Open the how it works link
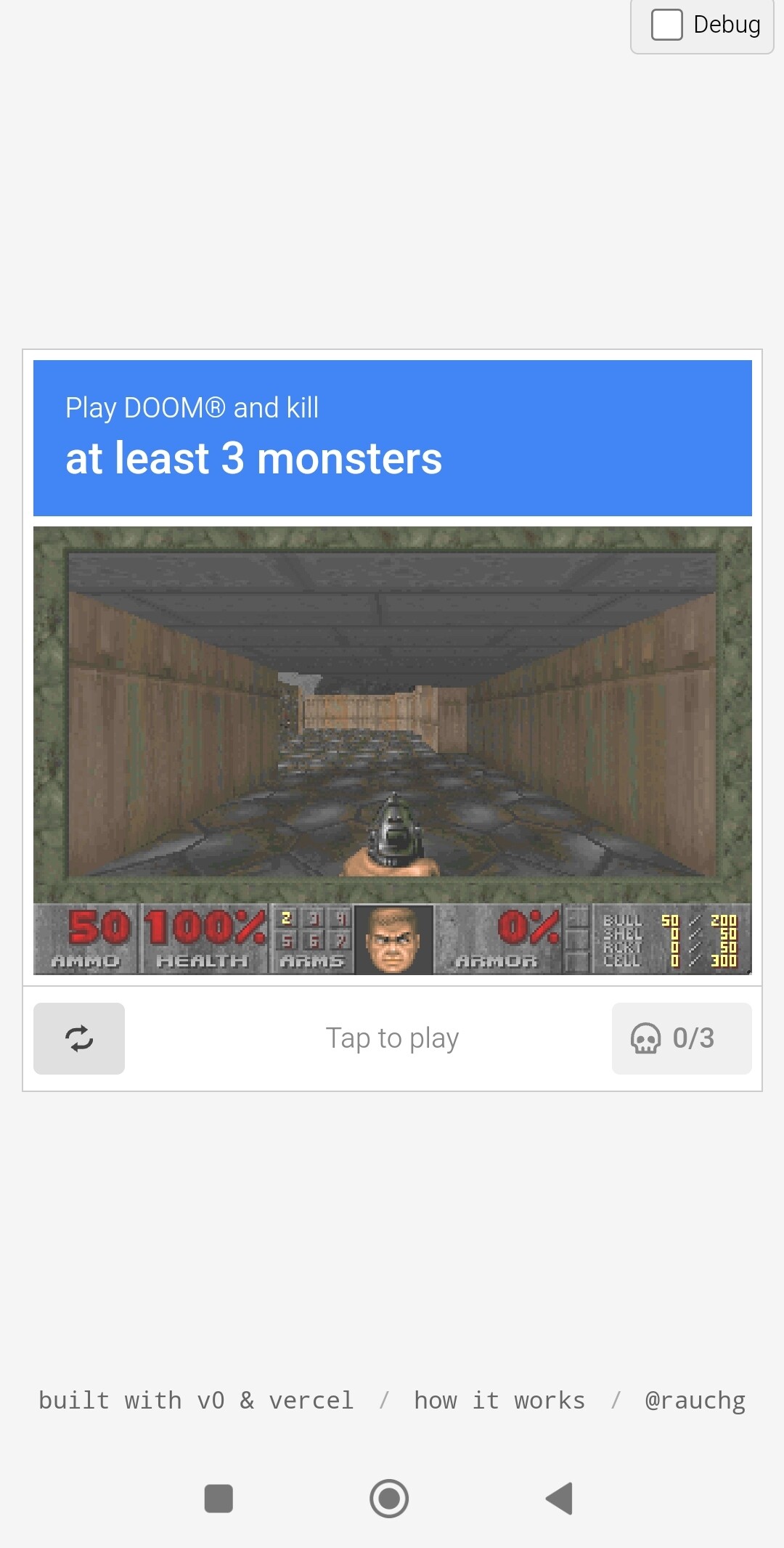 pos(499,1400)
